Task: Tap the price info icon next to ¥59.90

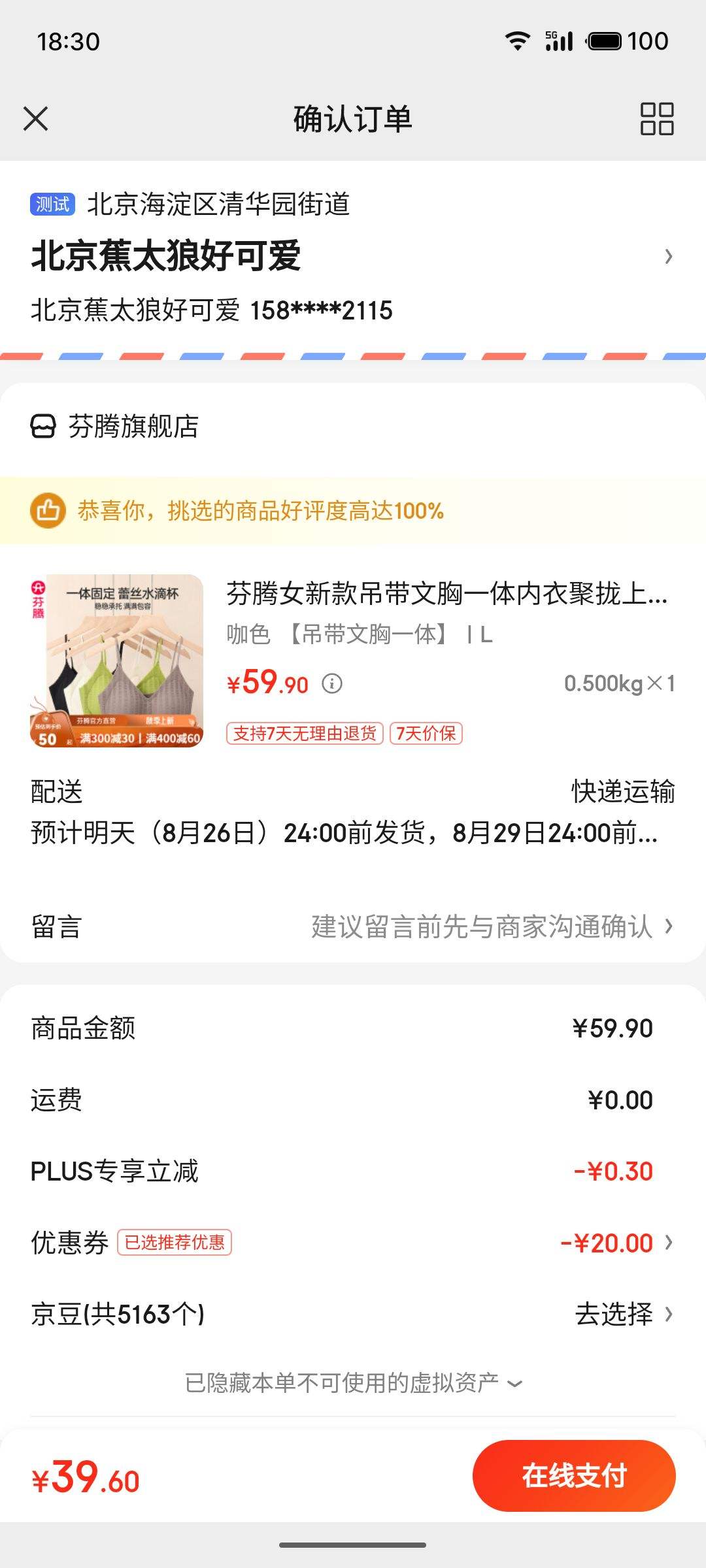Action: tap(332, 684)
